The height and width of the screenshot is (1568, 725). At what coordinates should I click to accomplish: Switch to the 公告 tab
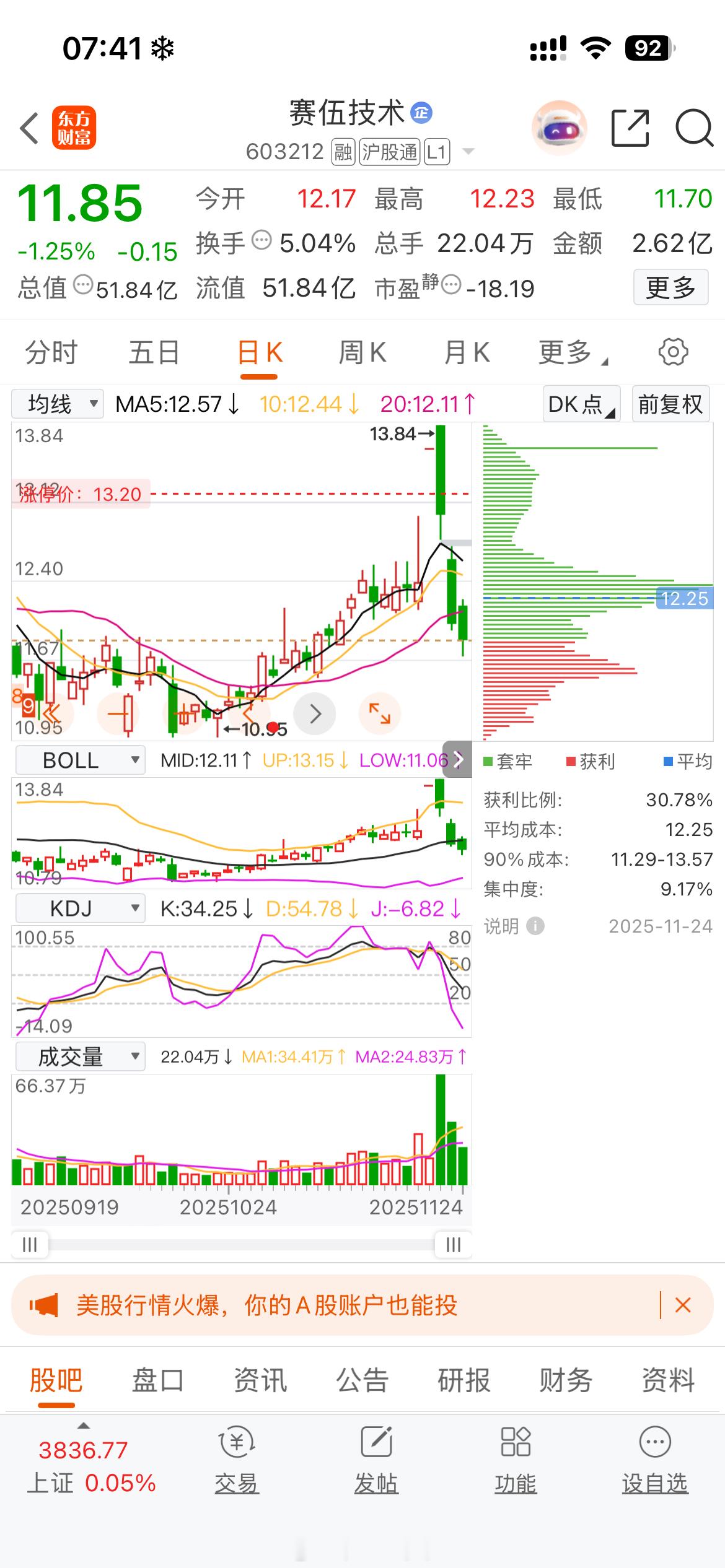pos(362,1381)
